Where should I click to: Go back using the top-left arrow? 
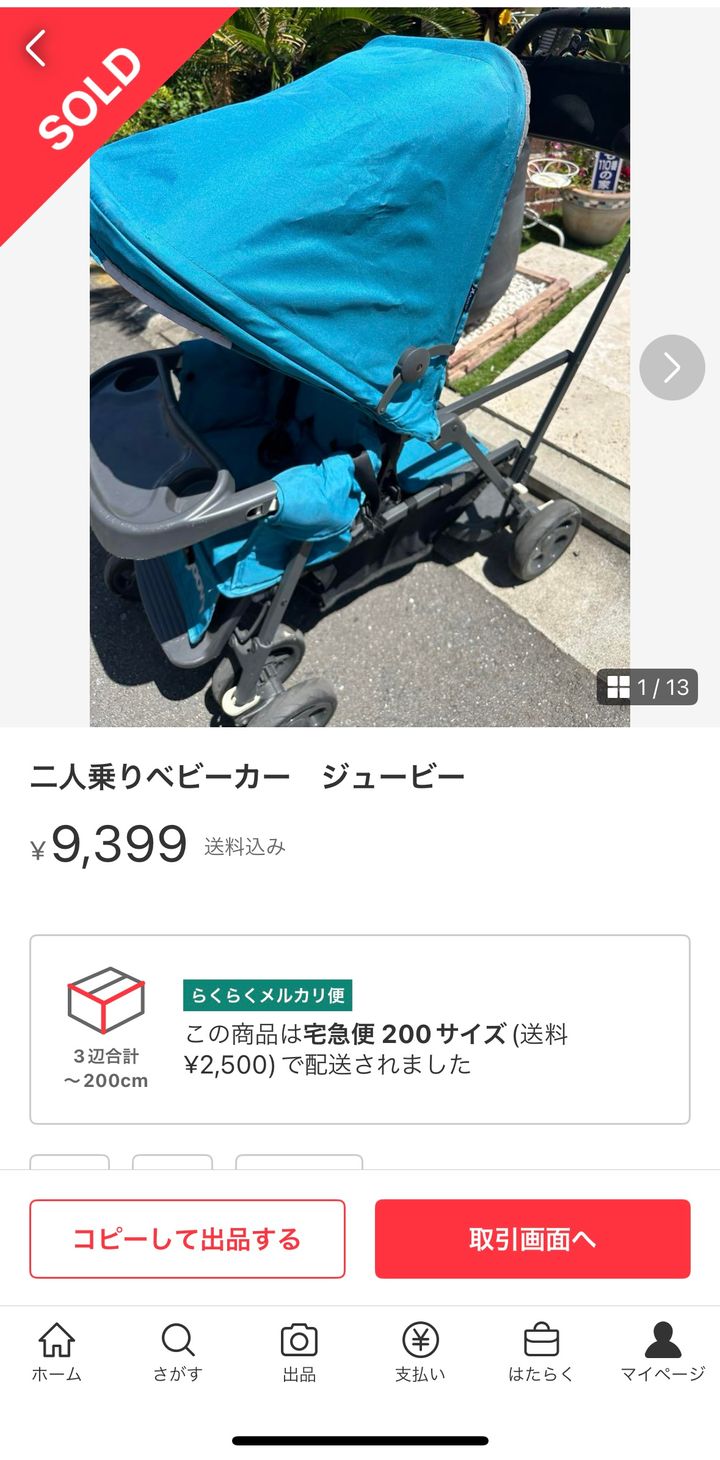point(36,47)
